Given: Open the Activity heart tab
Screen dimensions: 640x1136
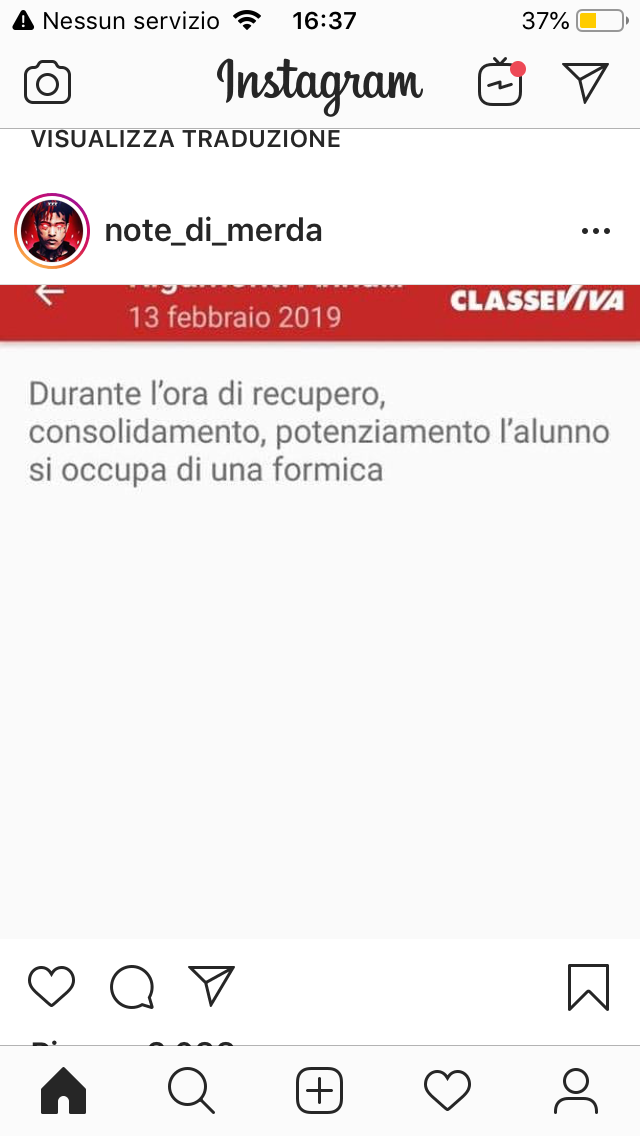Looking at the screenshot, I should coord(447,1091).
